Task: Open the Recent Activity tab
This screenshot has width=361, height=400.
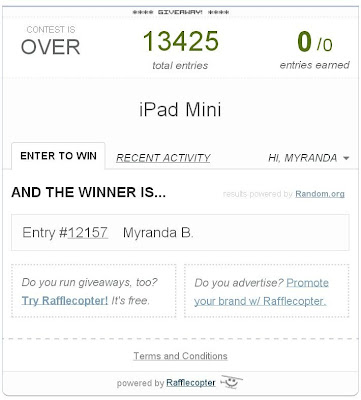Action: pyautogui.click(x=163, y=158)
